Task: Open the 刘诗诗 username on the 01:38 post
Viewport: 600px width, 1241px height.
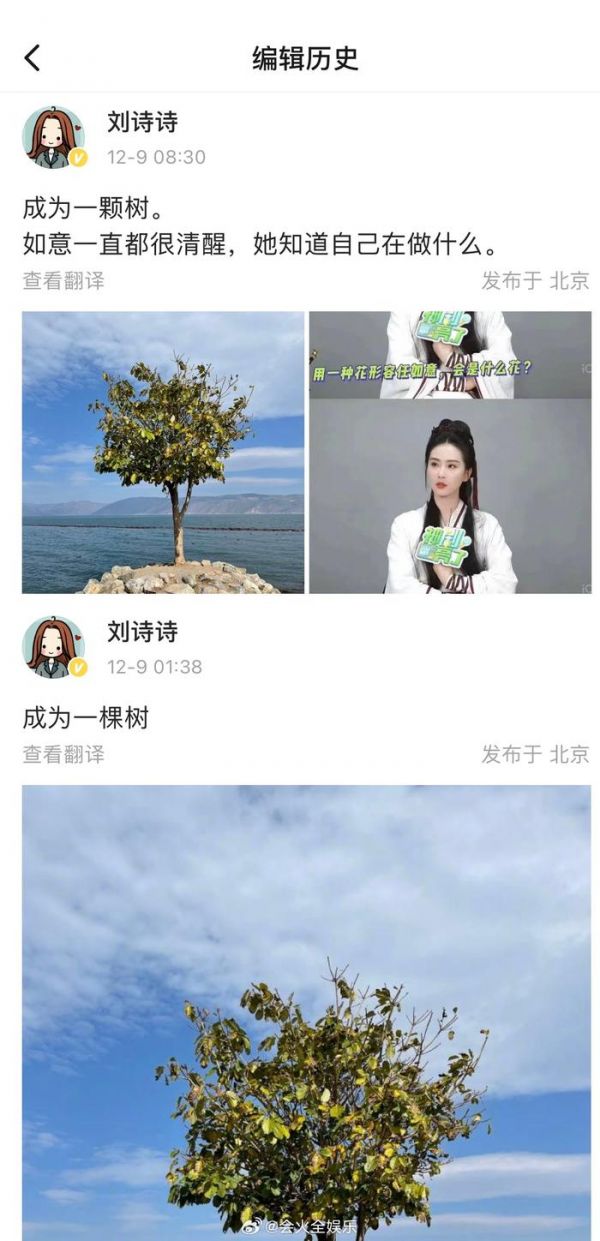Action: (x=143, y=632)
